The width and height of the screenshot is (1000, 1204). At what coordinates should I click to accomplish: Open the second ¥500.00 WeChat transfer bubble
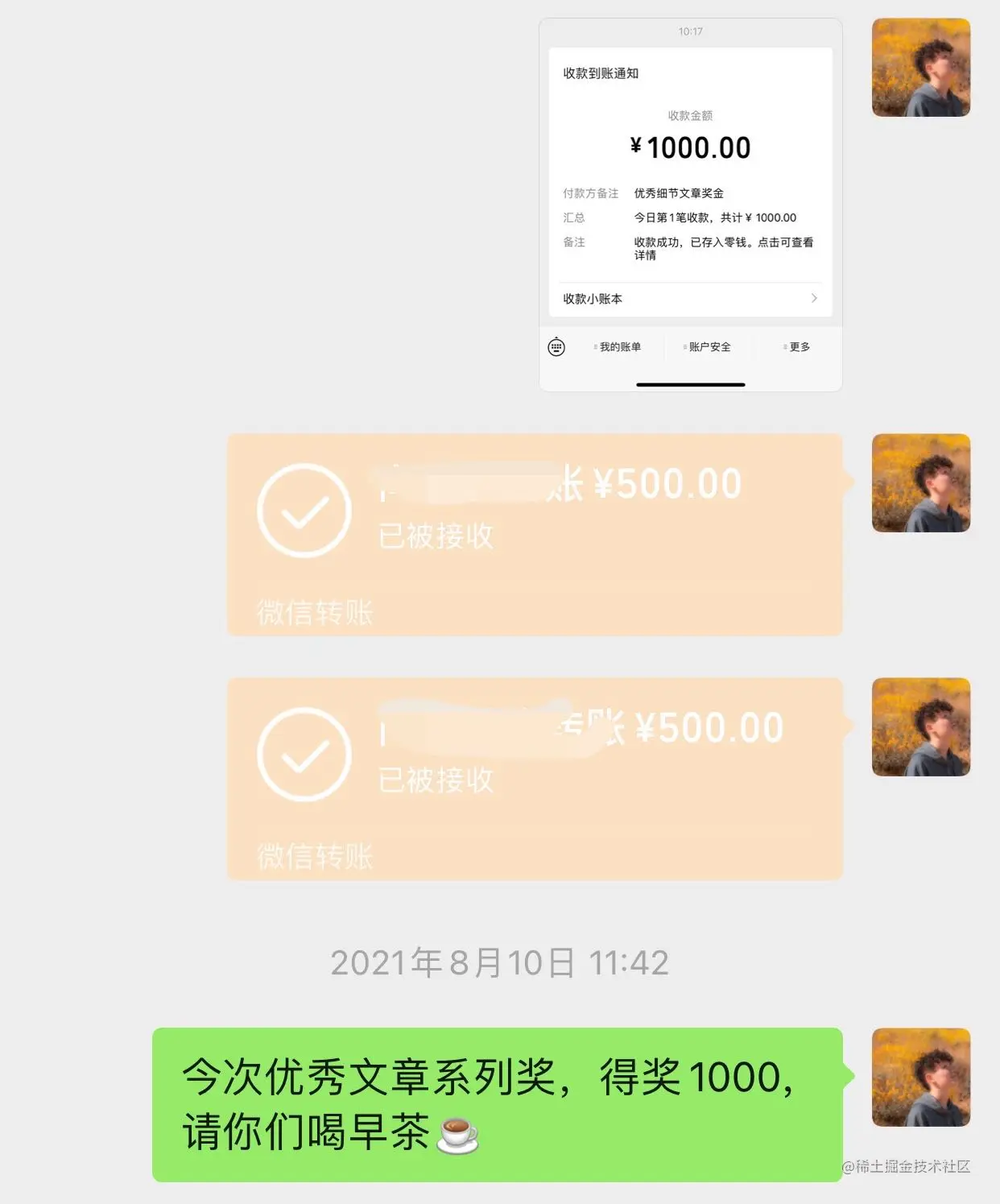click(x=534, y=779)
